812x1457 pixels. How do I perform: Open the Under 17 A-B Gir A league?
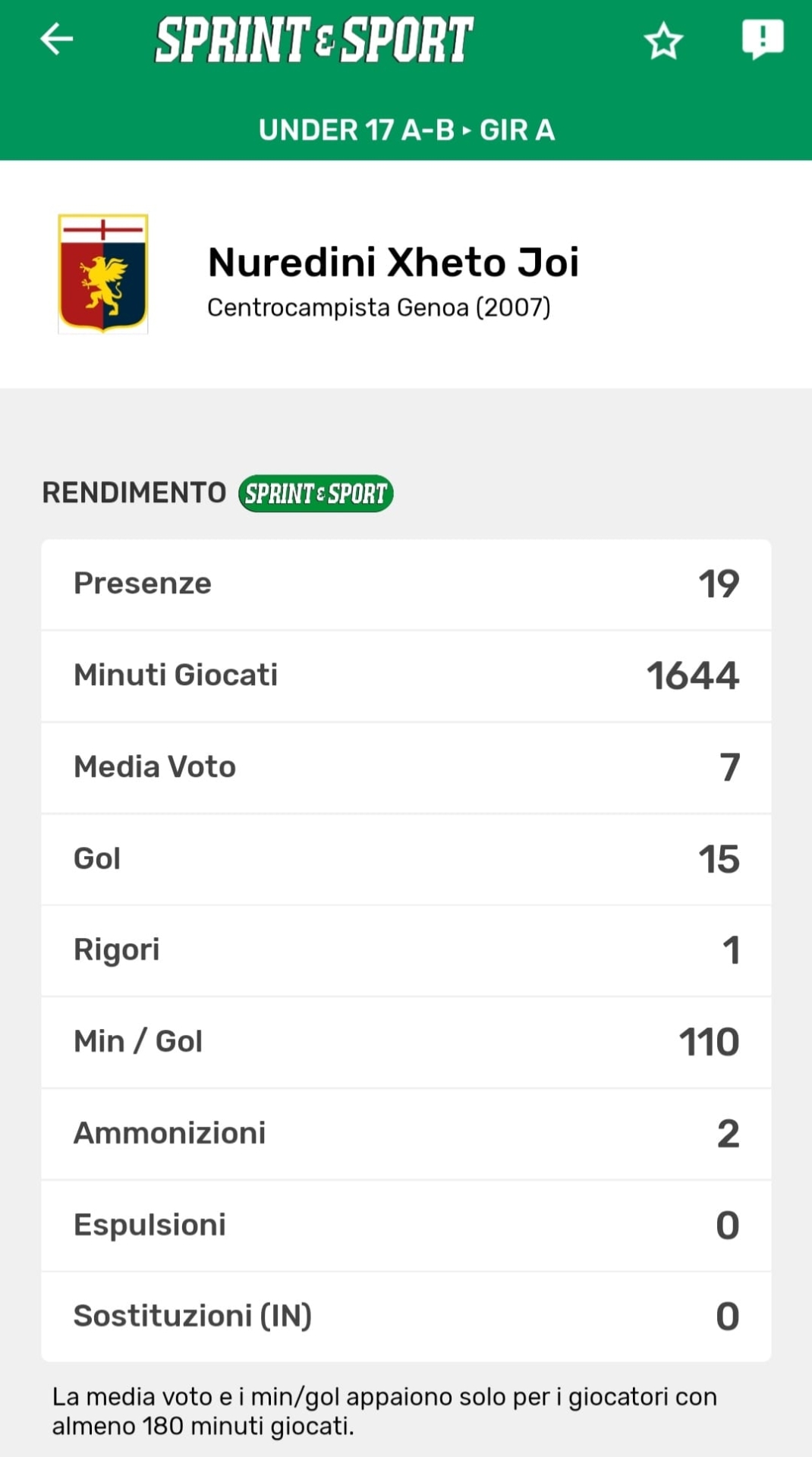[x=406, y=130]
